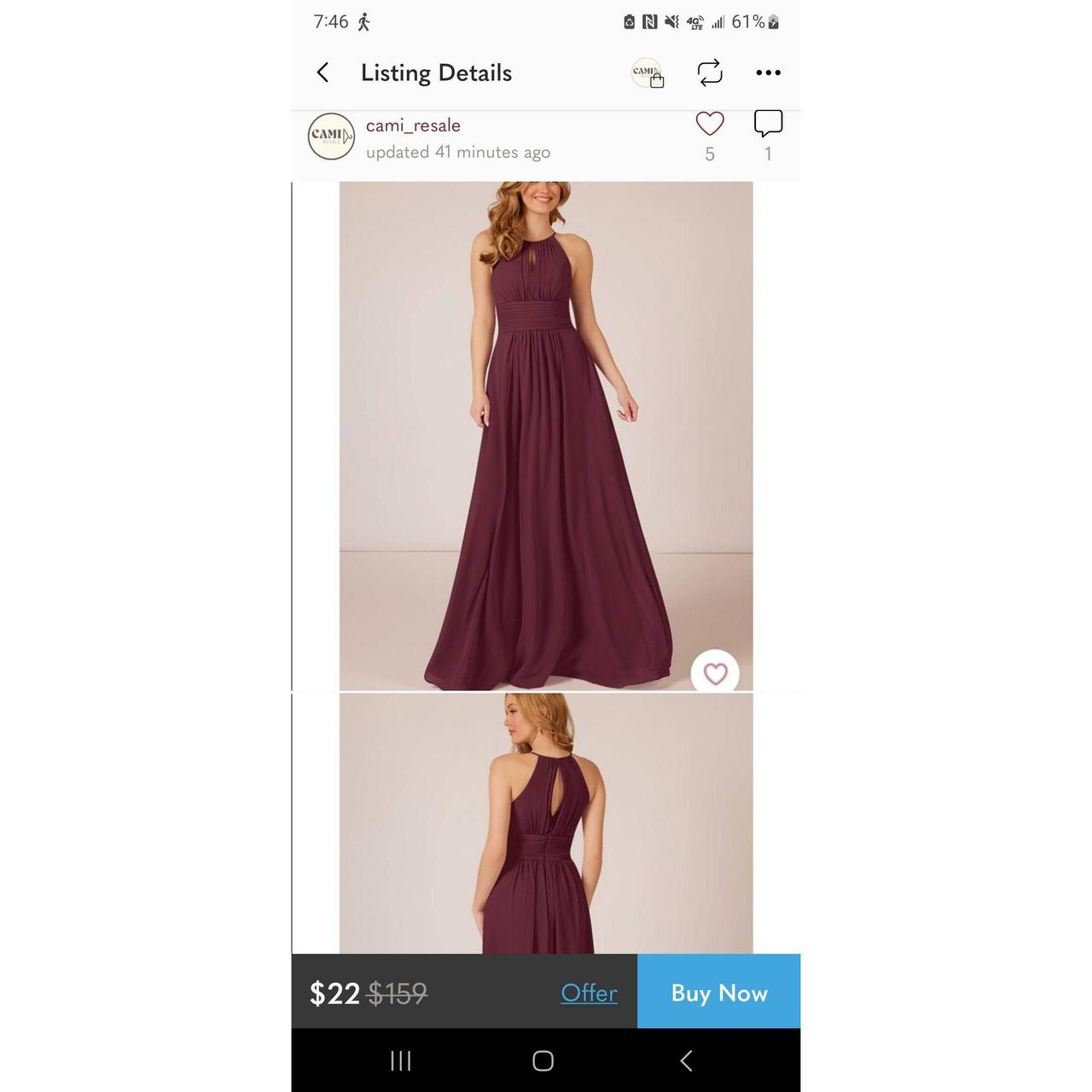Open the three-dot overflow menu

[768, 73]
